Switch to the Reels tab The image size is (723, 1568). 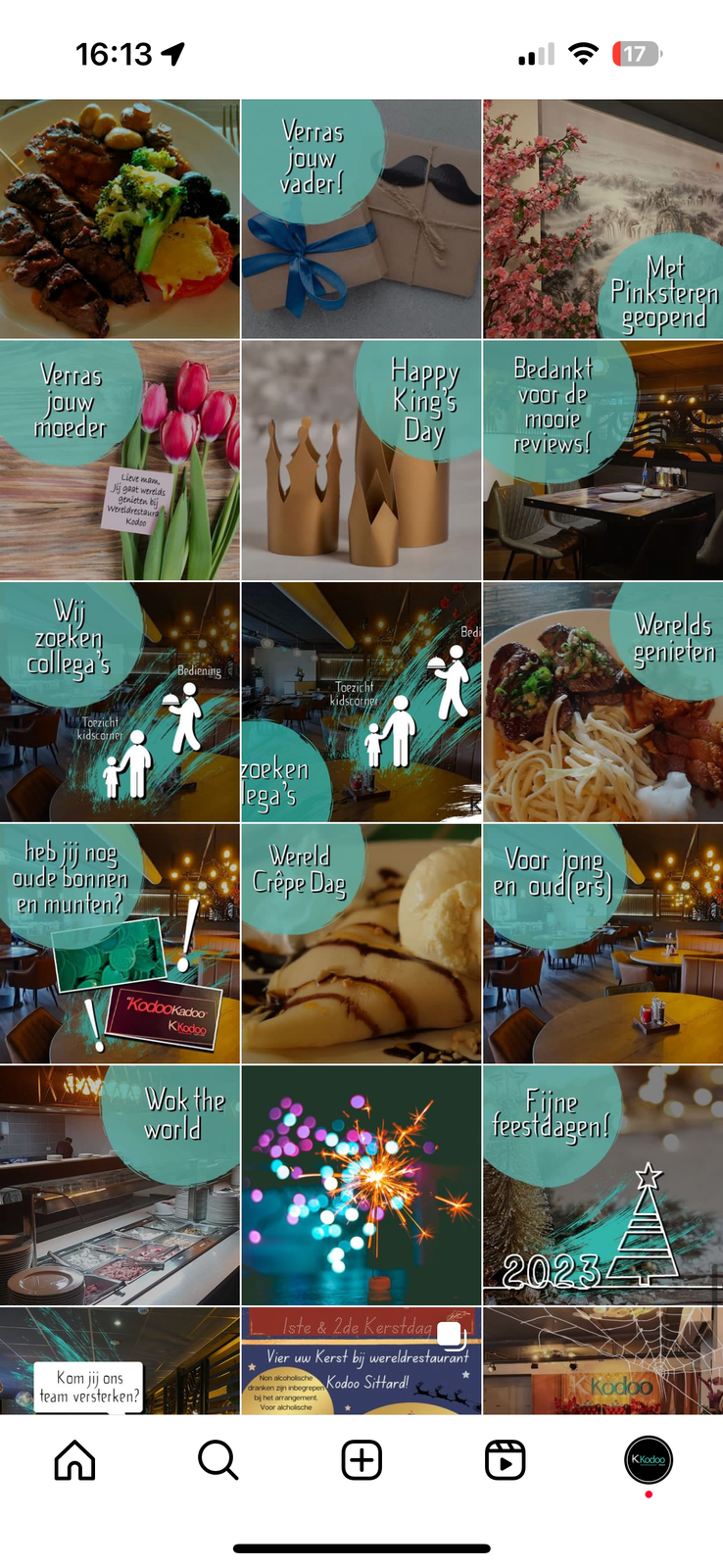[x=506, y=1460]
